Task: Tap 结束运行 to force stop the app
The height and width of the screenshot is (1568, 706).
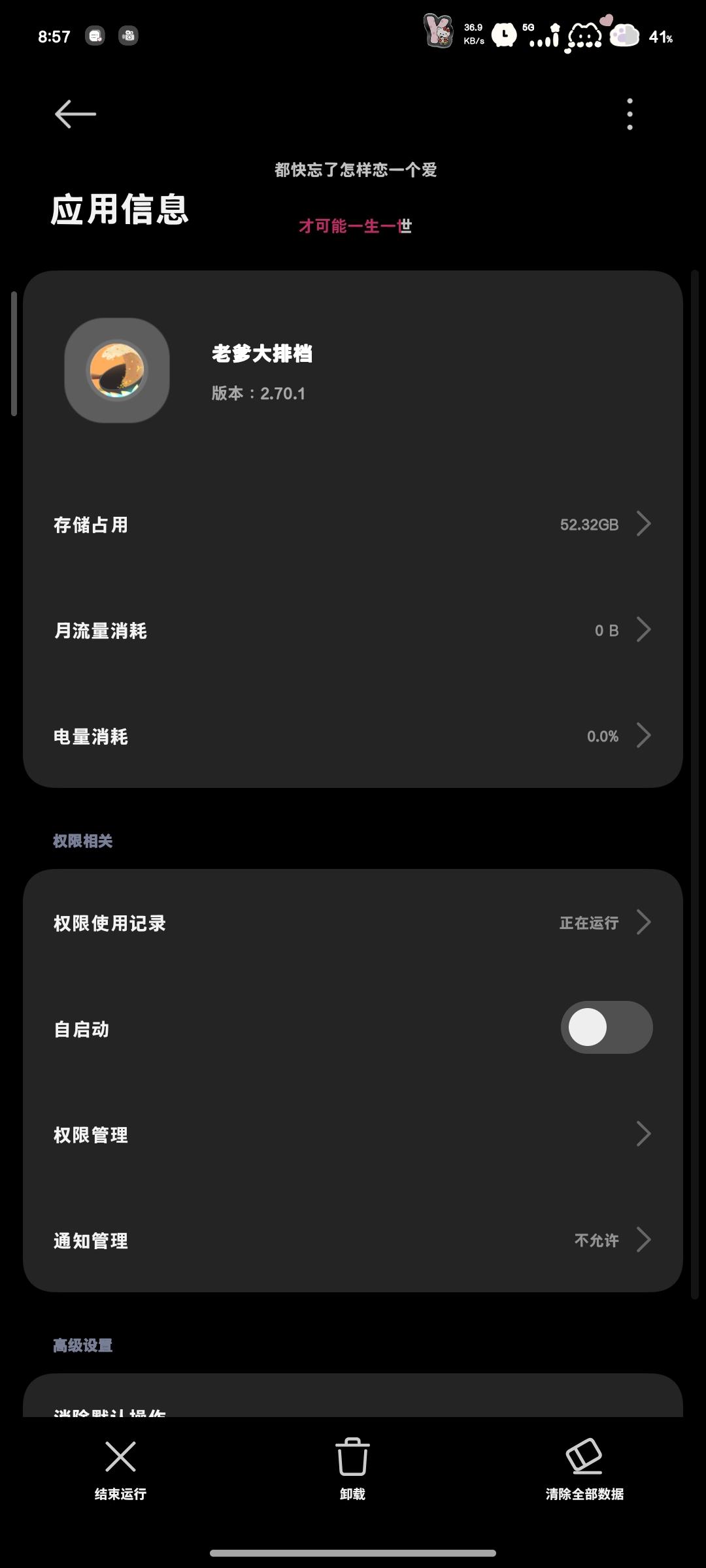Action: tap(120, 1467)
